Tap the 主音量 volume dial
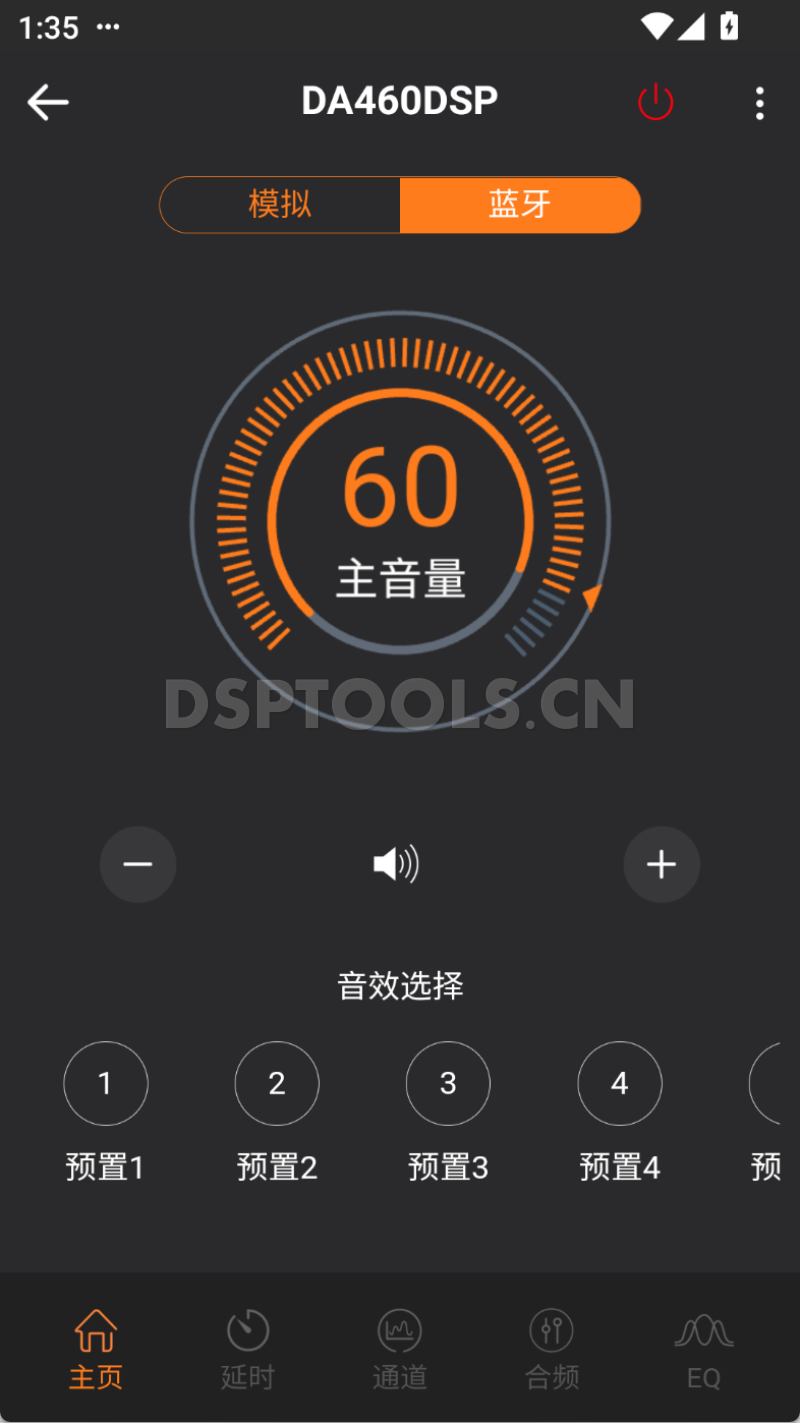Viewport: 800px width, 1423px height. (x=399, y=520)
